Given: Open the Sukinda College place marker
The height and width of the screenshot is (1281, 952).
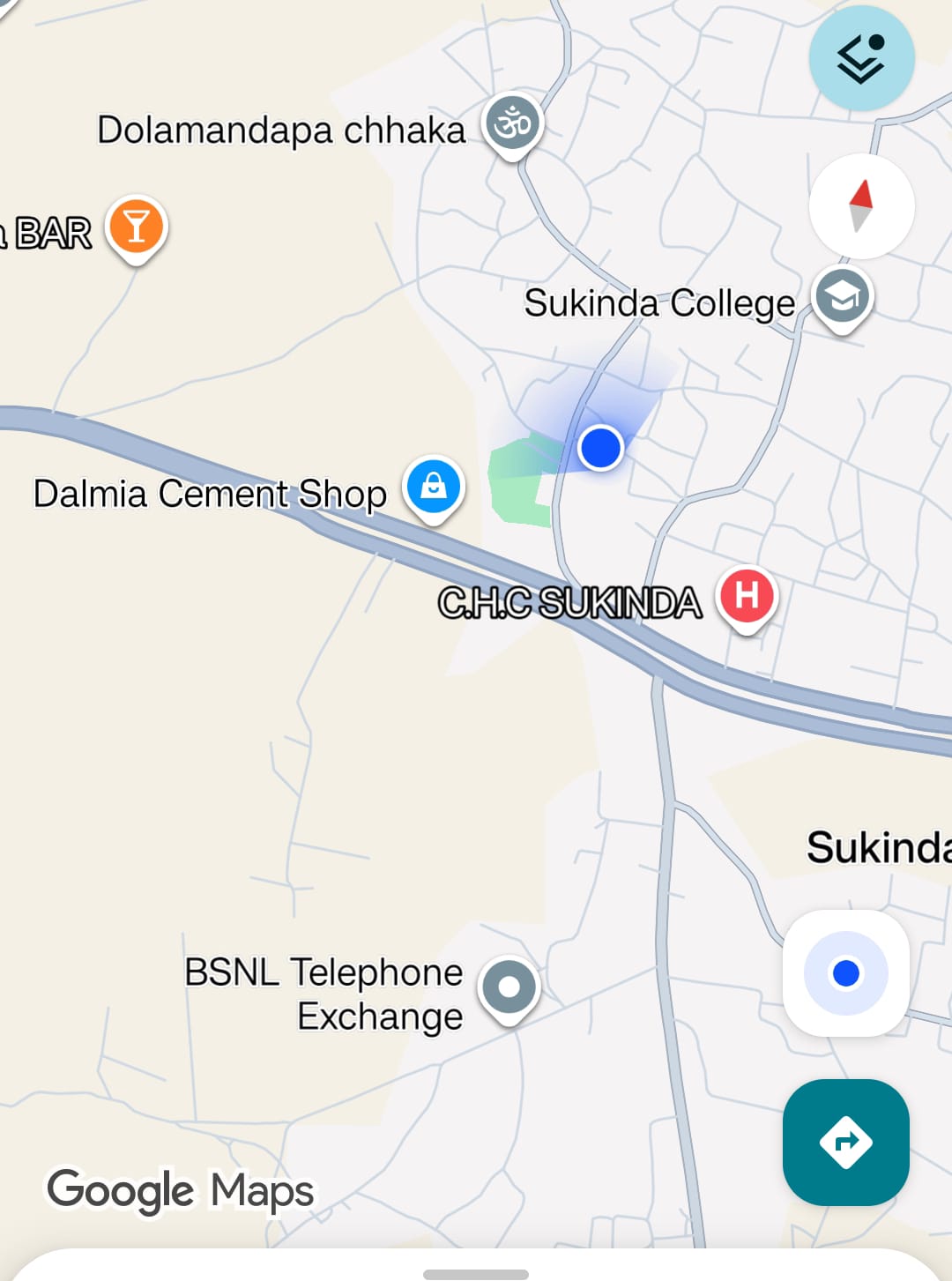Looking at the screenshot, I should [x=842, y=297].
